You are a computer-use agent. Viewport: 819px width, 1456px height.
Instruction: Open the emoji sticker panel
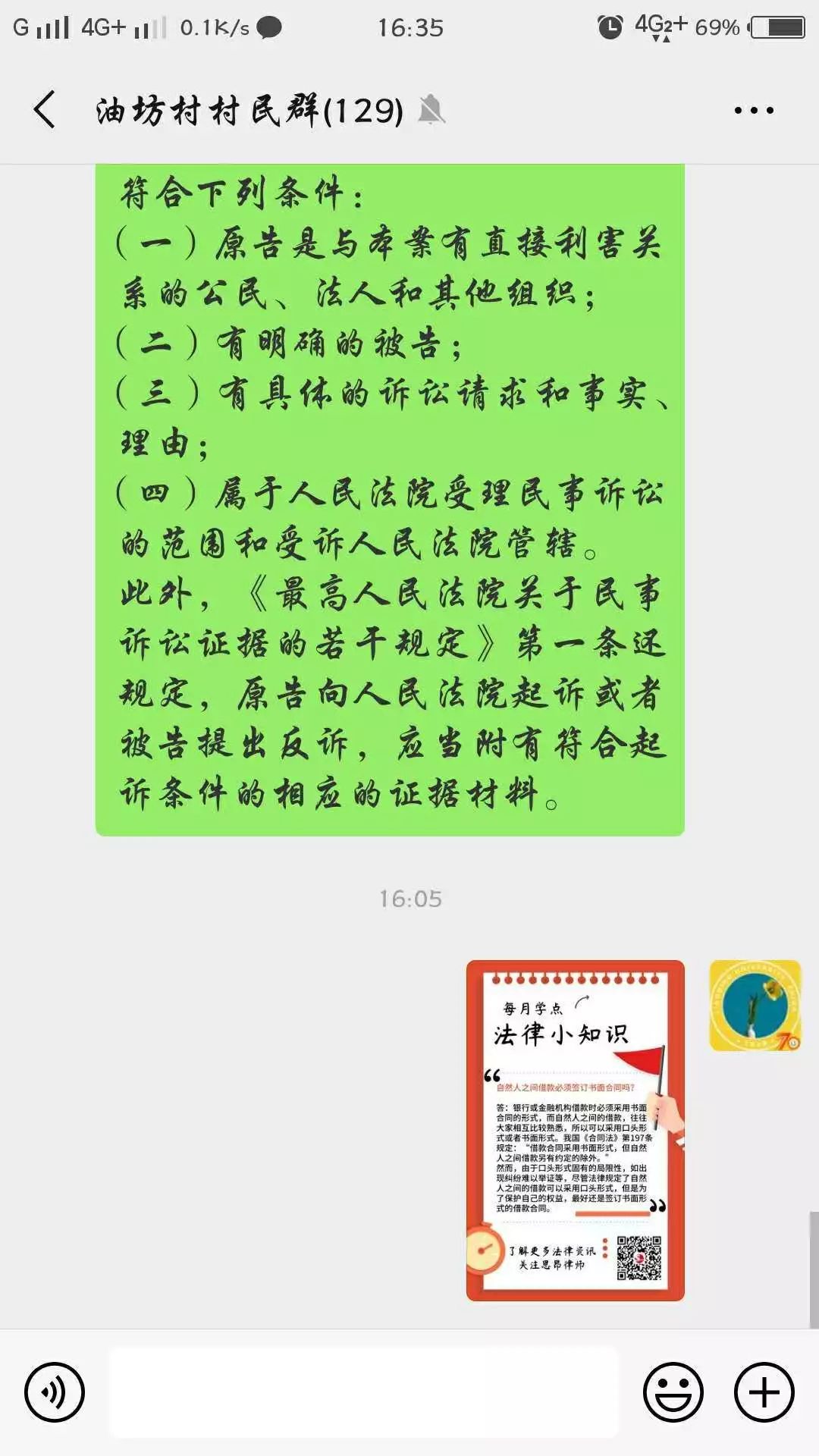coord(673,1392)
